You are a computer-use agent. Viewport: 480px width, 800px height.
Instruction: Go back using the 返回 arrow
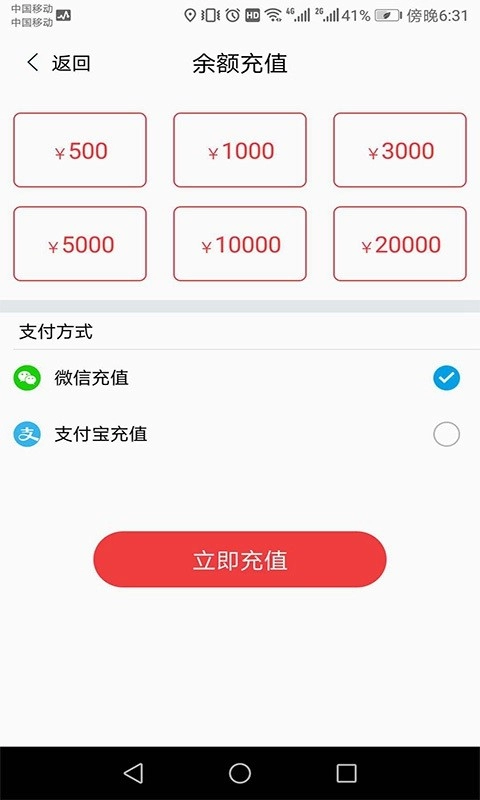[58, 63]
